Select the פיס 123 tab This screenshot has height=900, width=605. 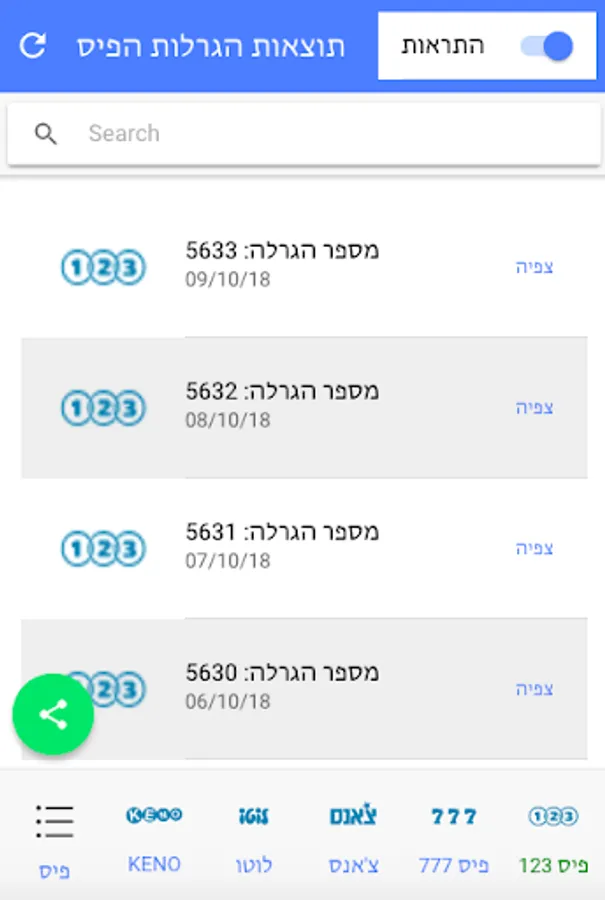pyautogui.click(x=553, y=838)
